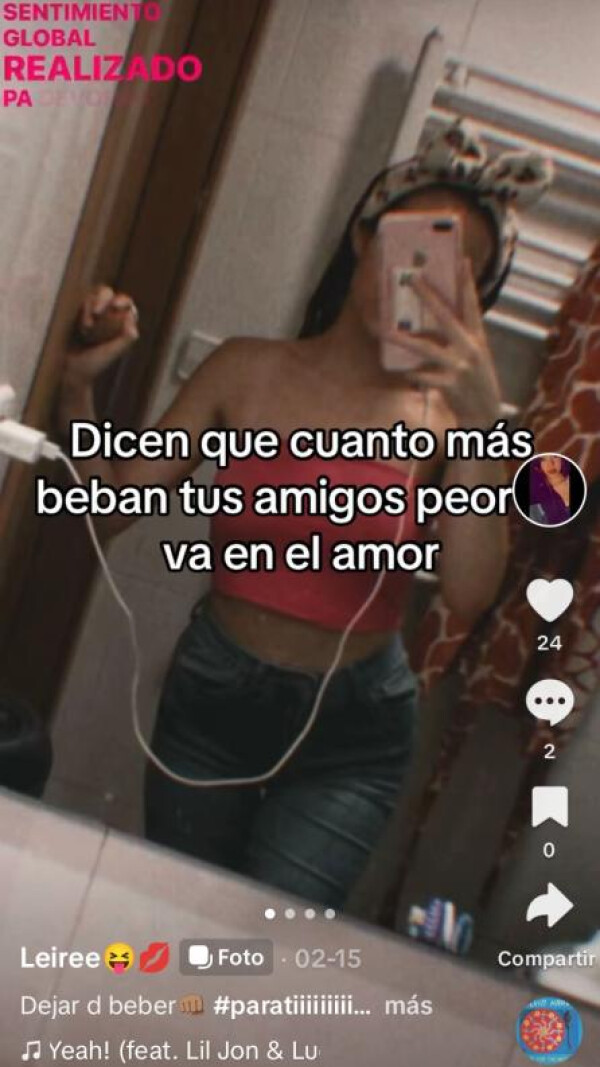
Task: Like this photo post
Action: pyautogui.click(x=549, y=601)
